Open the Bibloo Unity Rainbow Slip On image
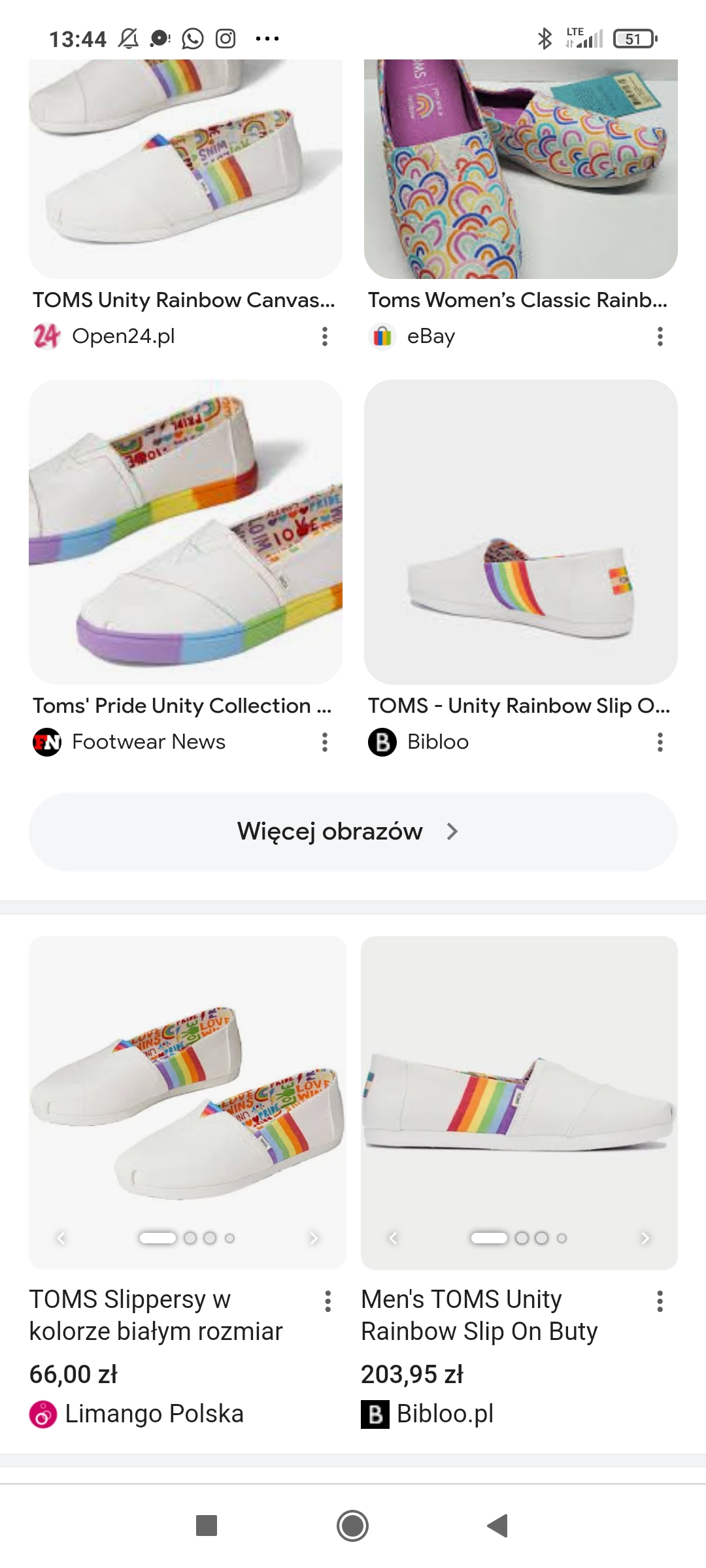 pyautogui.click(x=520, y=532)
